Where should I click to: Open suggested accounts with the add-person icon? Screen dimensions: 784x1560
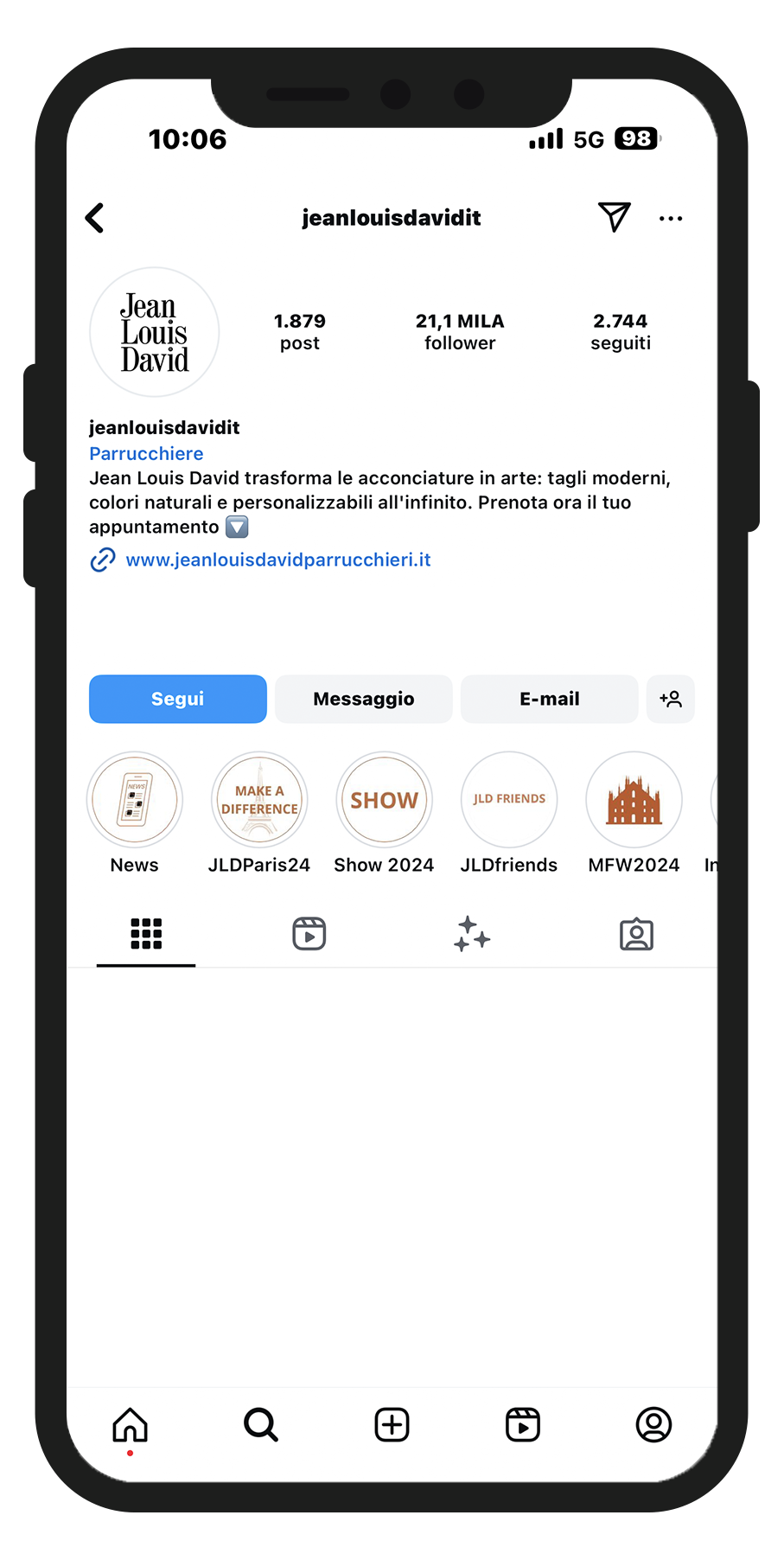(x=671, y=699)
